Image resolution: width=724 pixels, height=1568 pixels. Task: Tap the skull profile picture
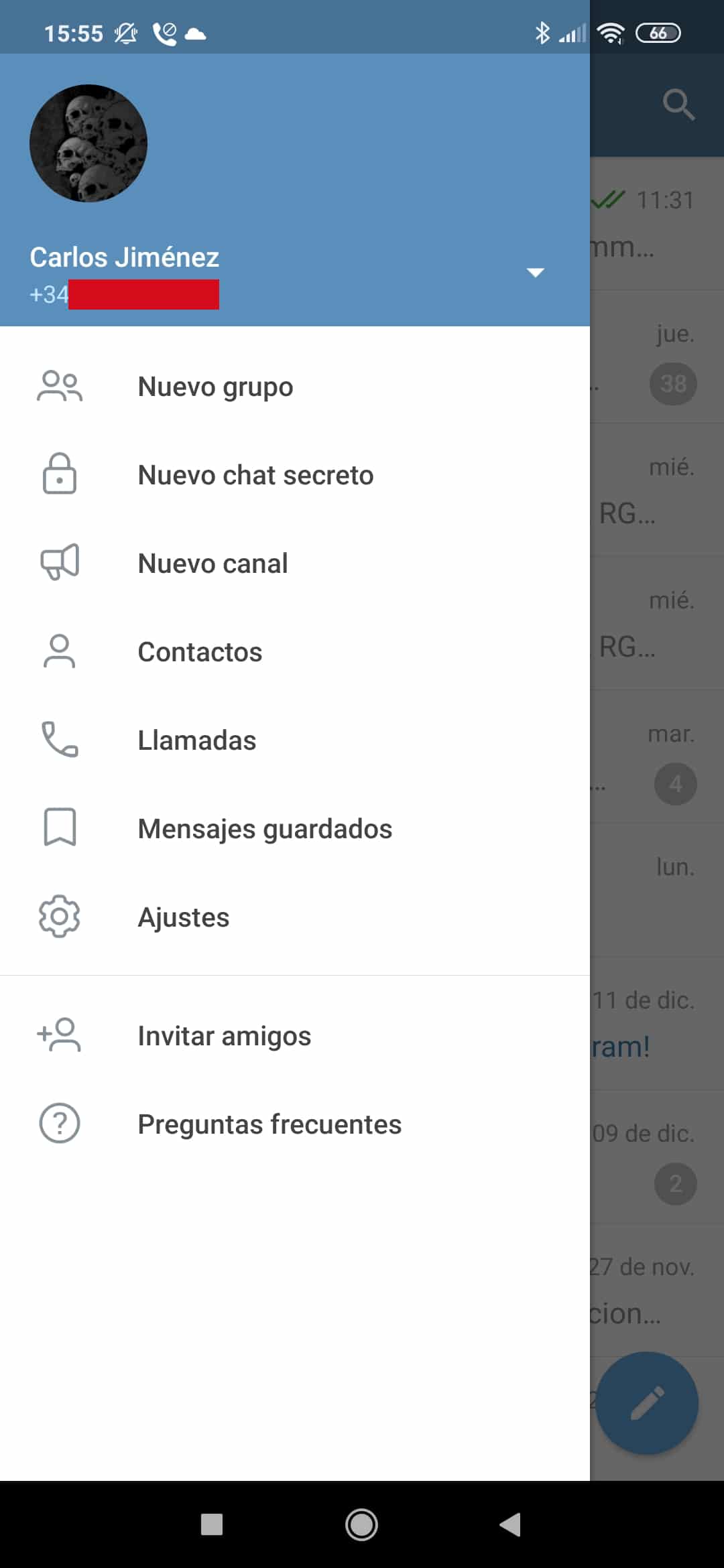[x=88, y=143]
